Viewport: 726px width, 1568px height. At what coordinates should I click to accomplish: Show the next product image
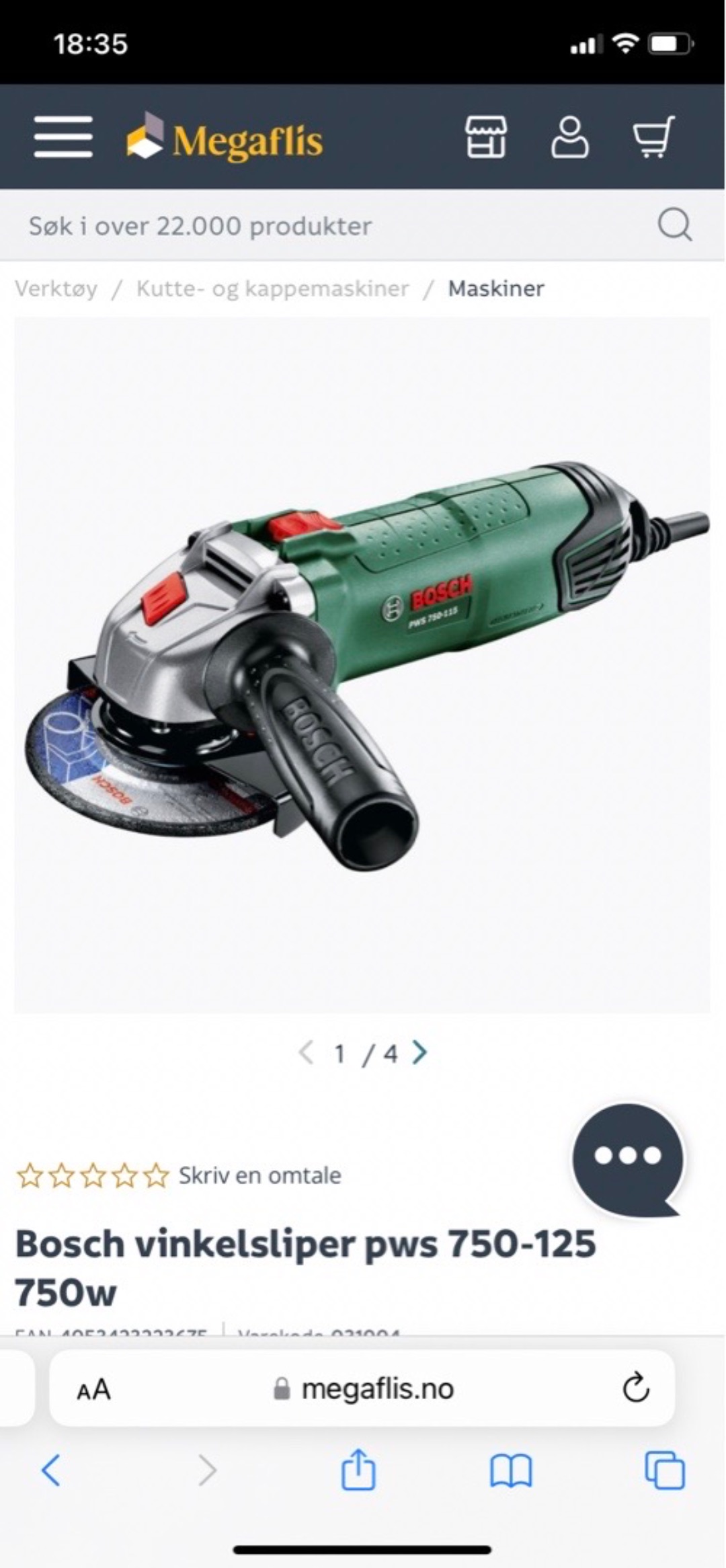419,1053
